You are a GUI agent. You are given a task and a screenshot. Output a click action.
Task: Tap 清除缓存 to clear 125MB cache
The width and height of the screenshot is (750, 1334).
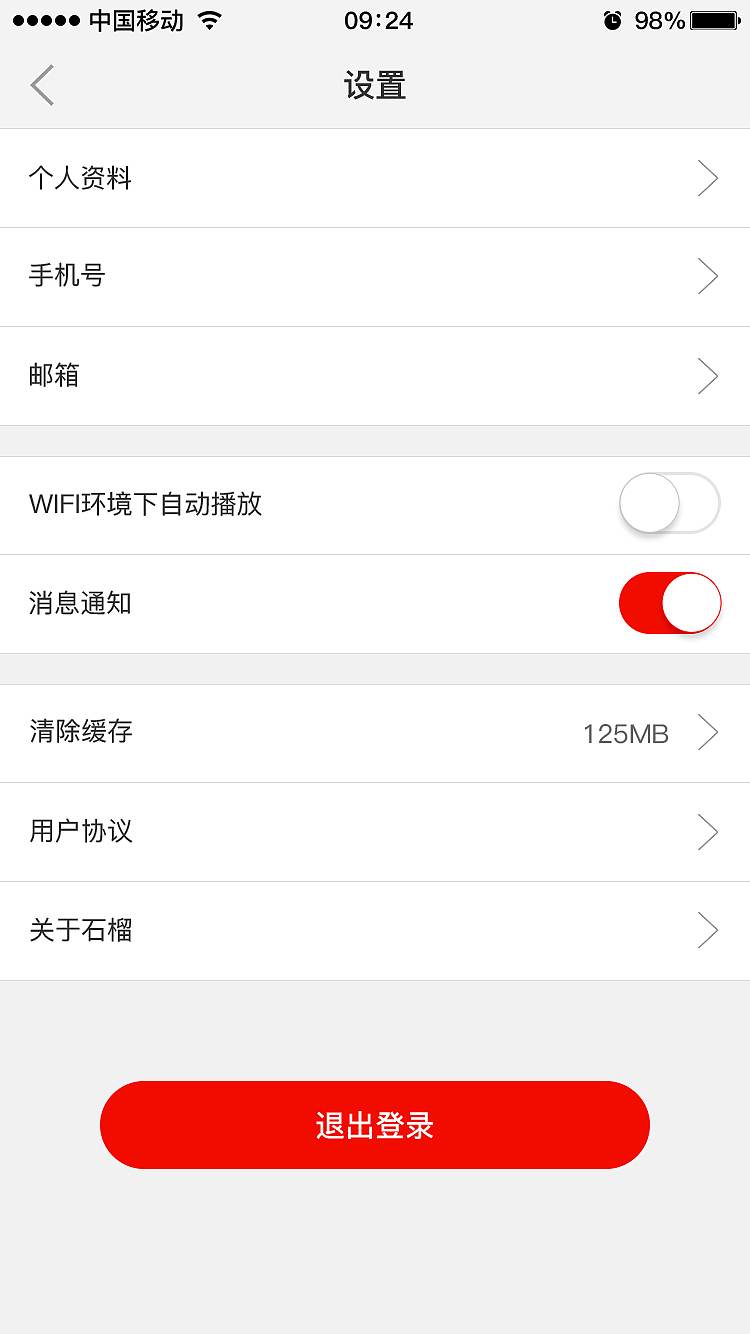375,733
